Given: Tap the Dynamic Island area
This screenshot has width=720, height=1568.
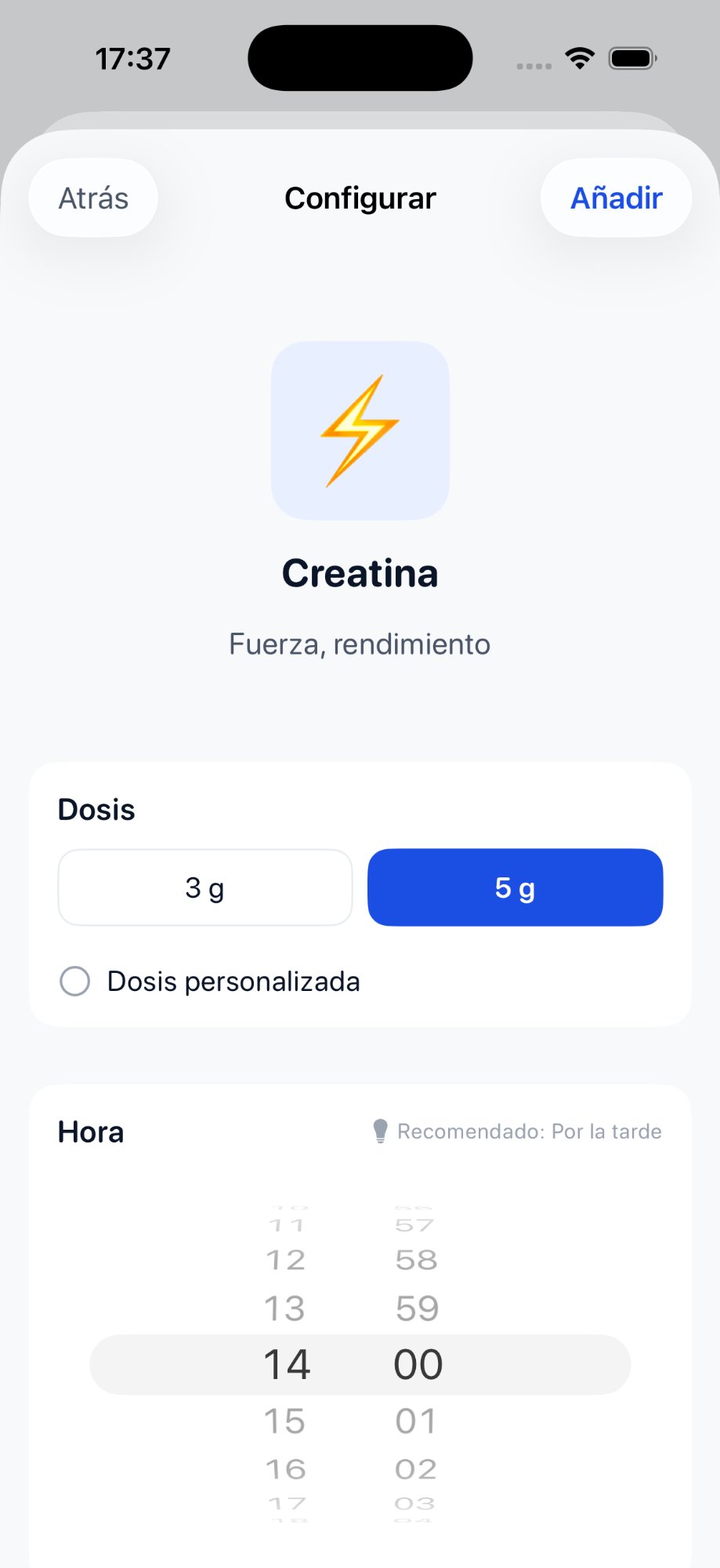Looking at the screenshot, I should click(x=360, y=57).
